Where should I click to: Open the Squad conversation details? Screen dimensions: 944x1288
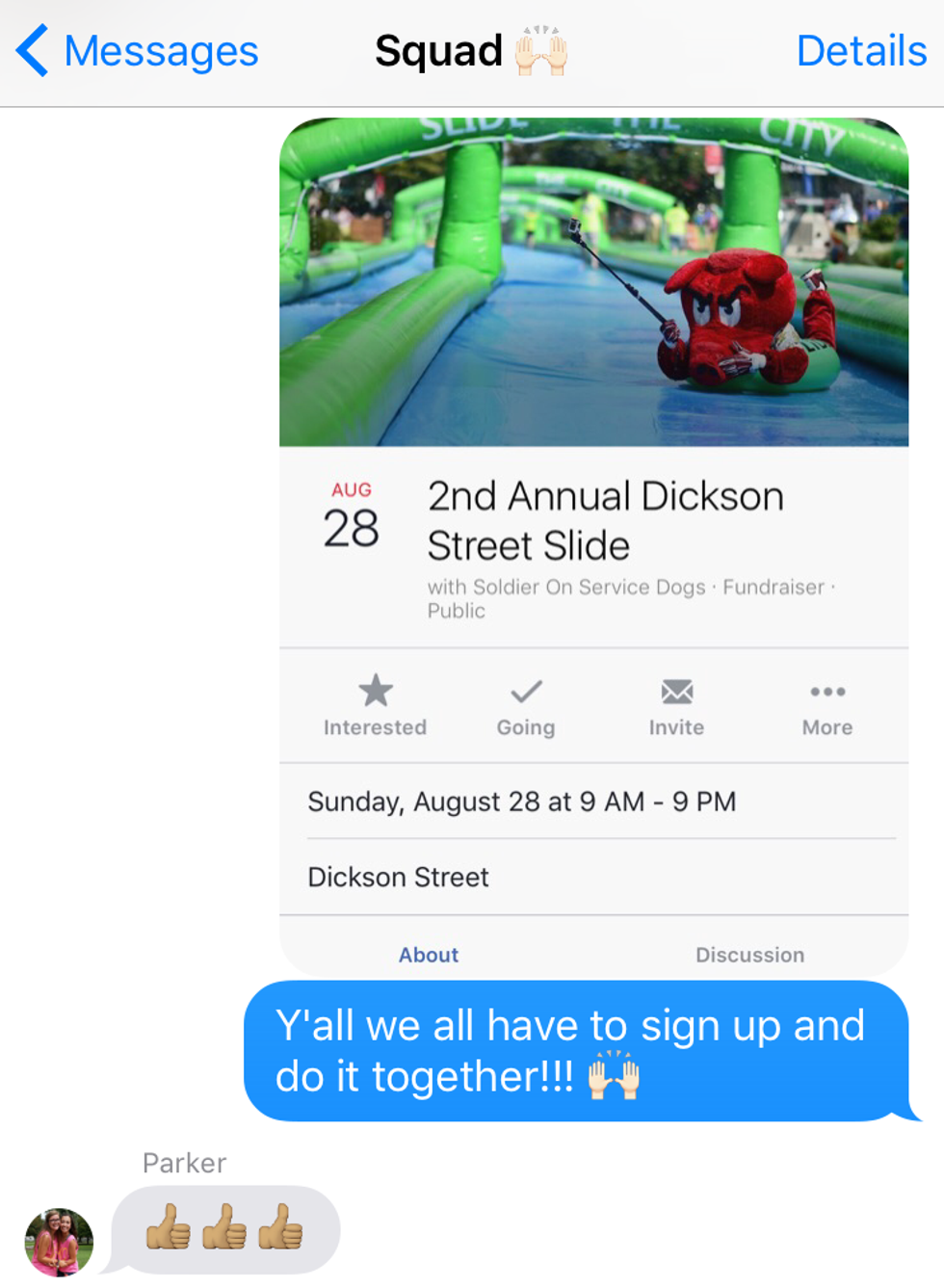(x=860, y=51)
